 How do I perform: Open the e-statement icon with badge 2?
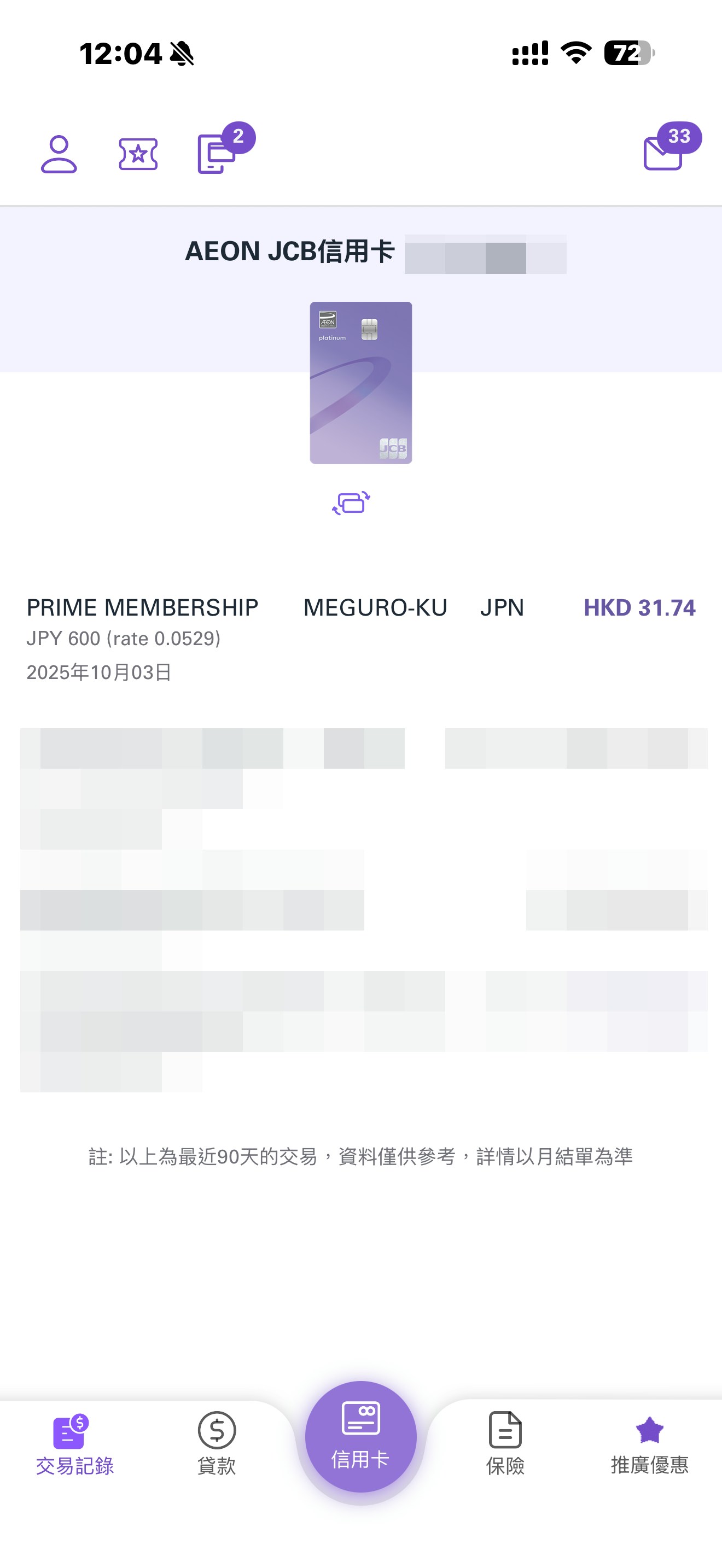click(217, 154)
